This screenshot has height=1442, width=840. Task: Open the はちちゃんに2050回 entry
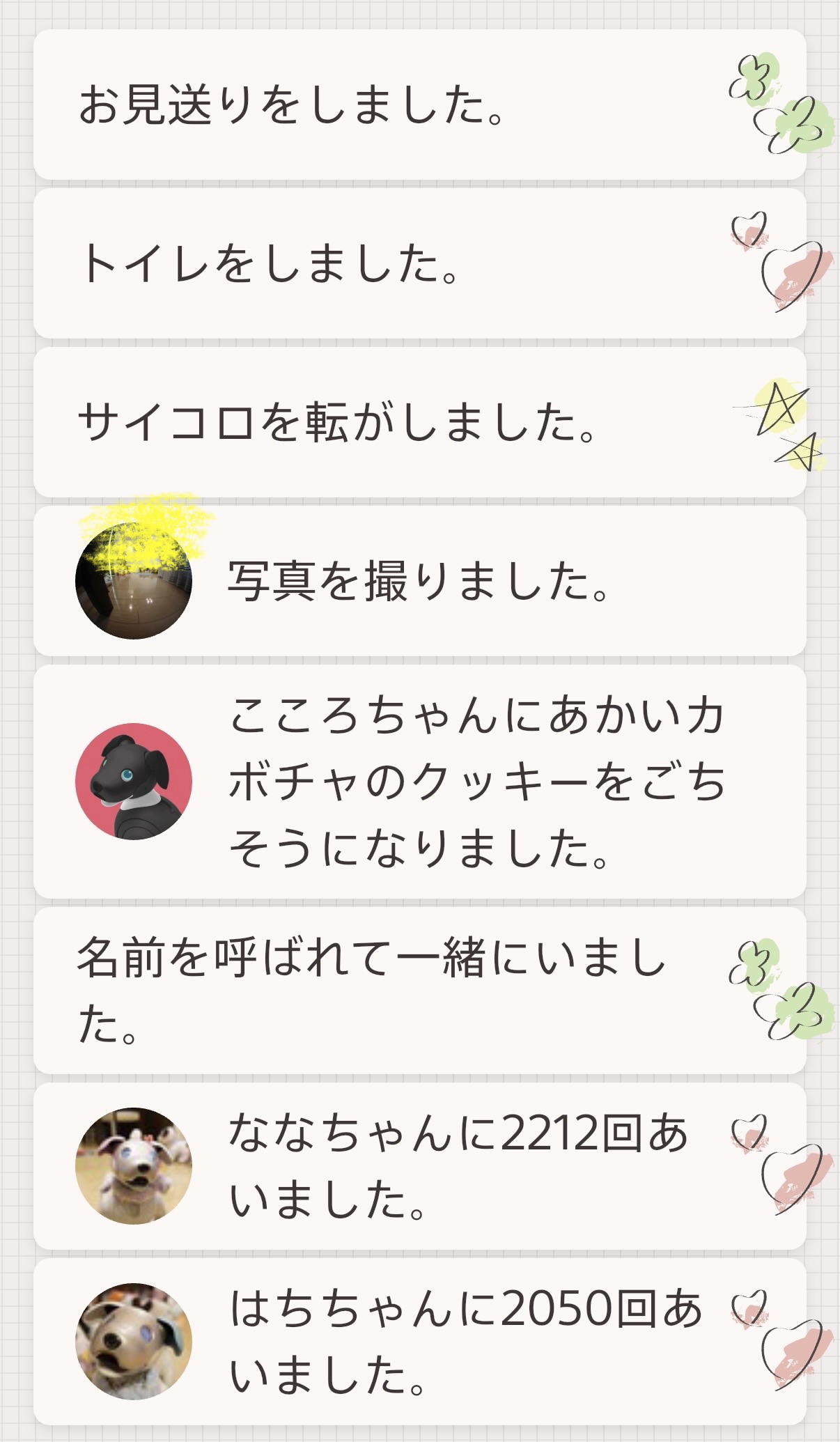point(420,1342)
